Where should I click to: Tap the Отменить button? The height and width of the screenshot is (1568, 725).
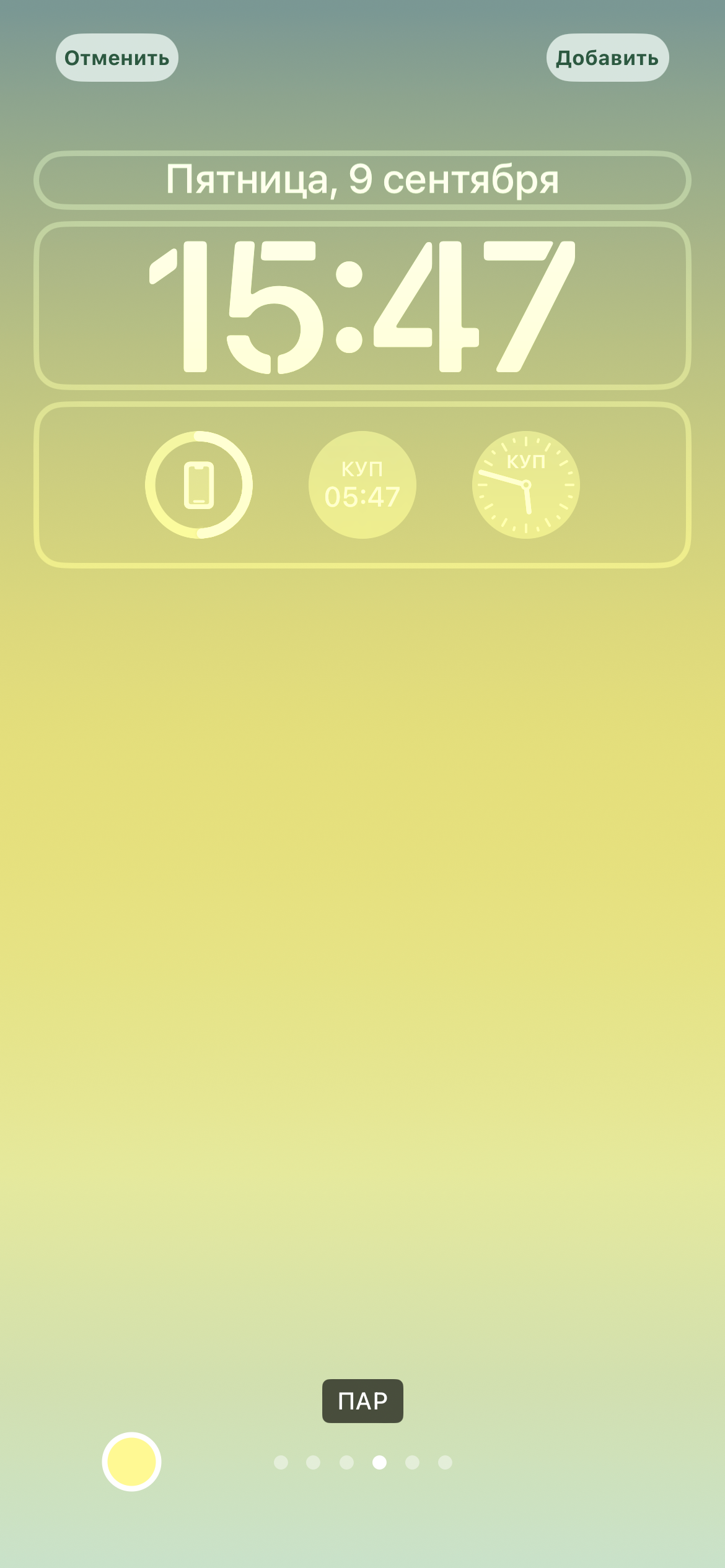point(116,58)
